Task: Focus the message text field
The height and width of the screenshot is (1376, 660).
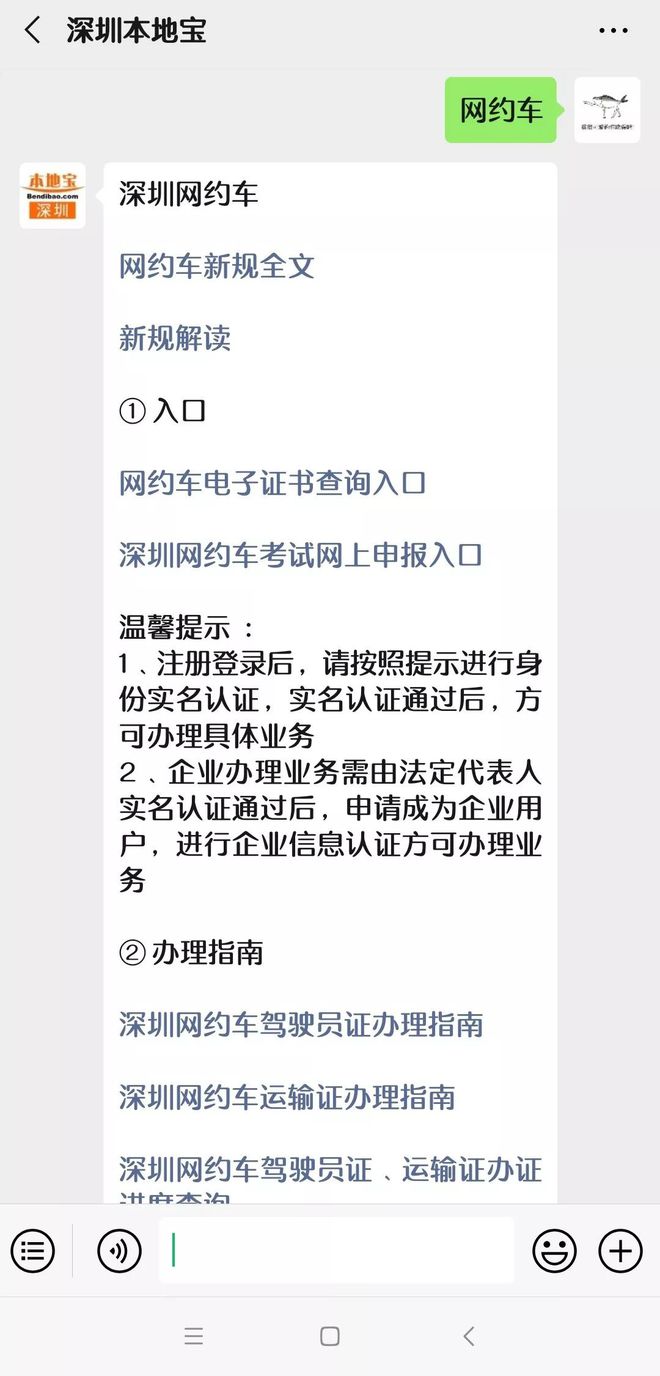Action: tap(336, 1251)
